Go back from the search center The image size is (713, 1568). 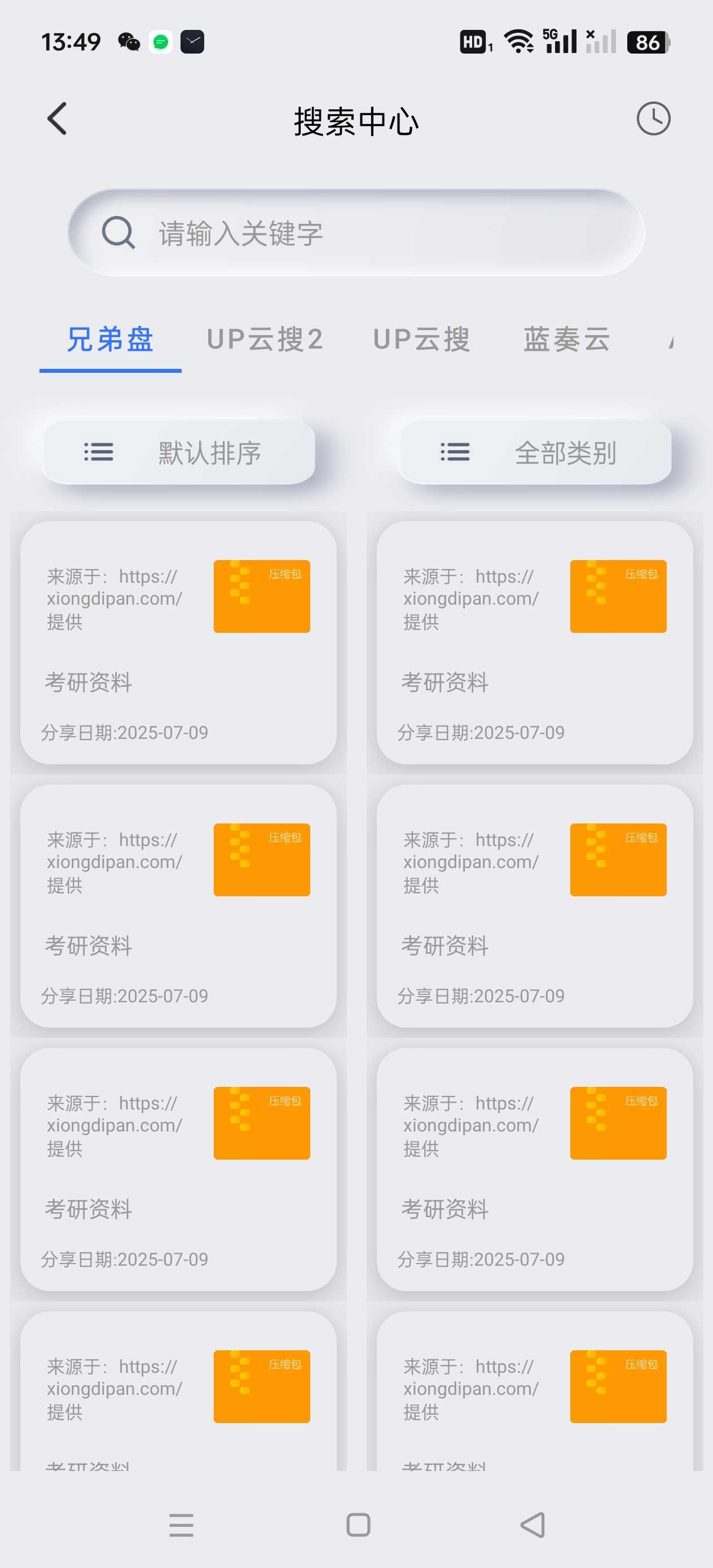(57, 118)
